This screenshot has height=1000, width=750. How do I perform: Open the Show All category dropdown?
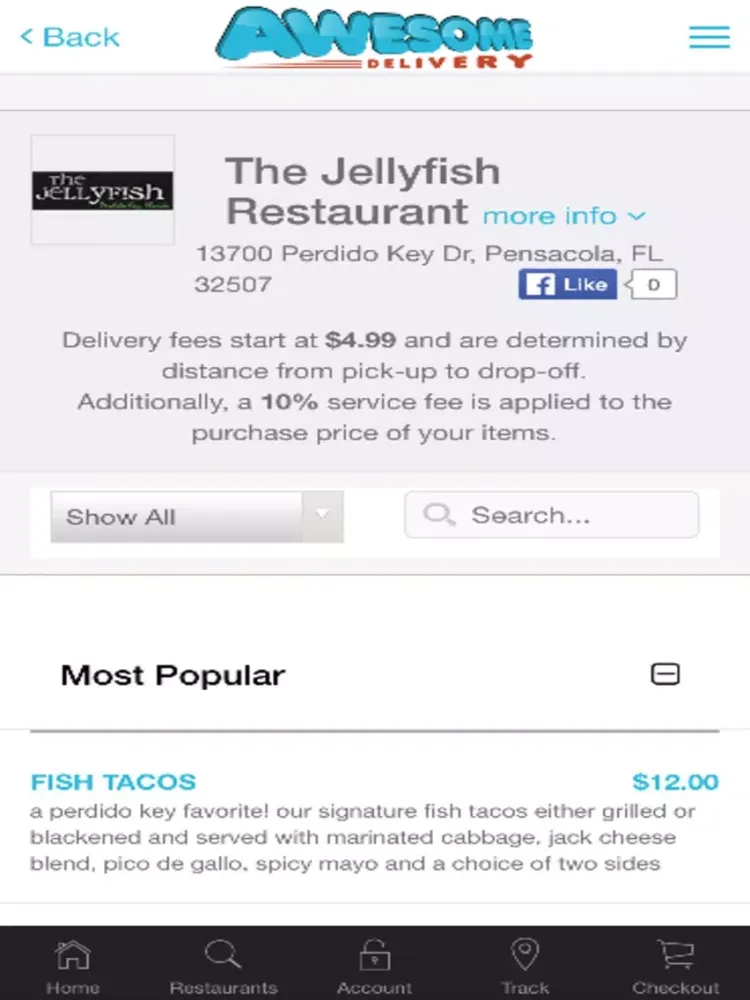[197, 517]
